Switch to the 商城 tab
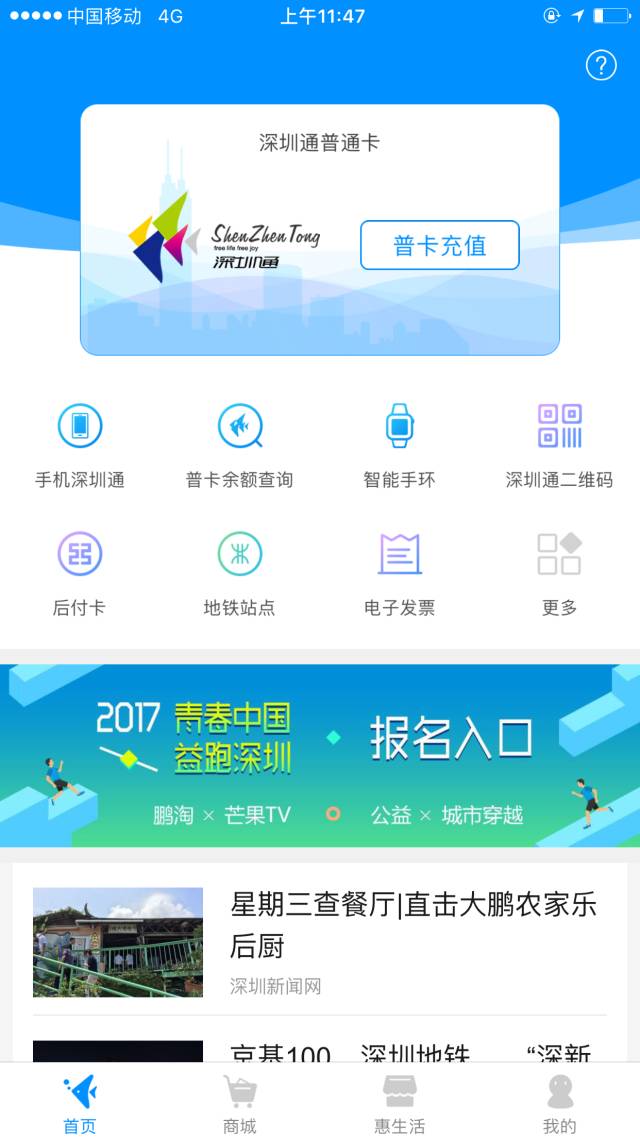Viewport: 640px width, 1138px height. tap(240, 1103)
